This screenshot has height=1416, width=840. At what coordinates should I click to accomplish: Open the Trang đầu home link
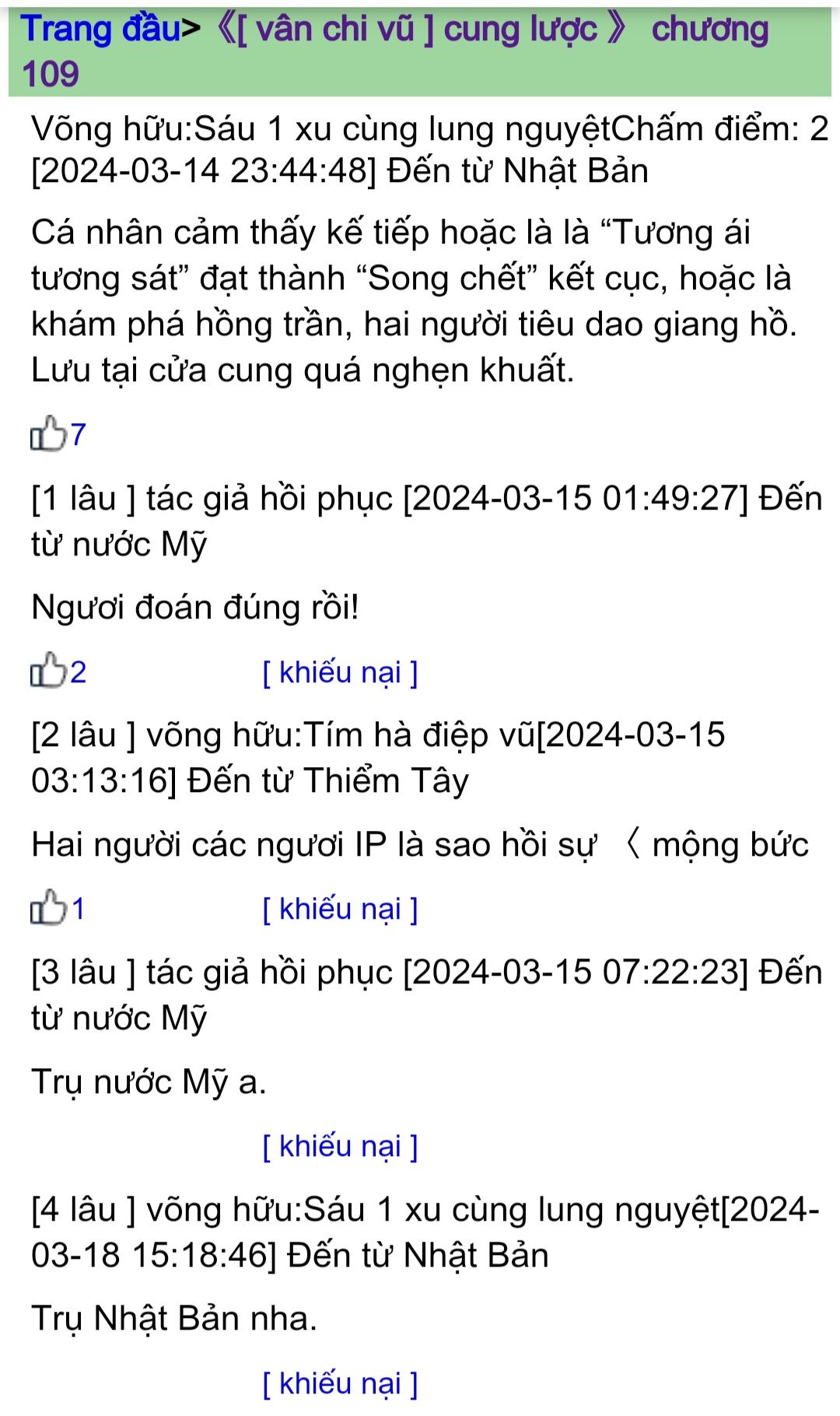tap(101, 30)
